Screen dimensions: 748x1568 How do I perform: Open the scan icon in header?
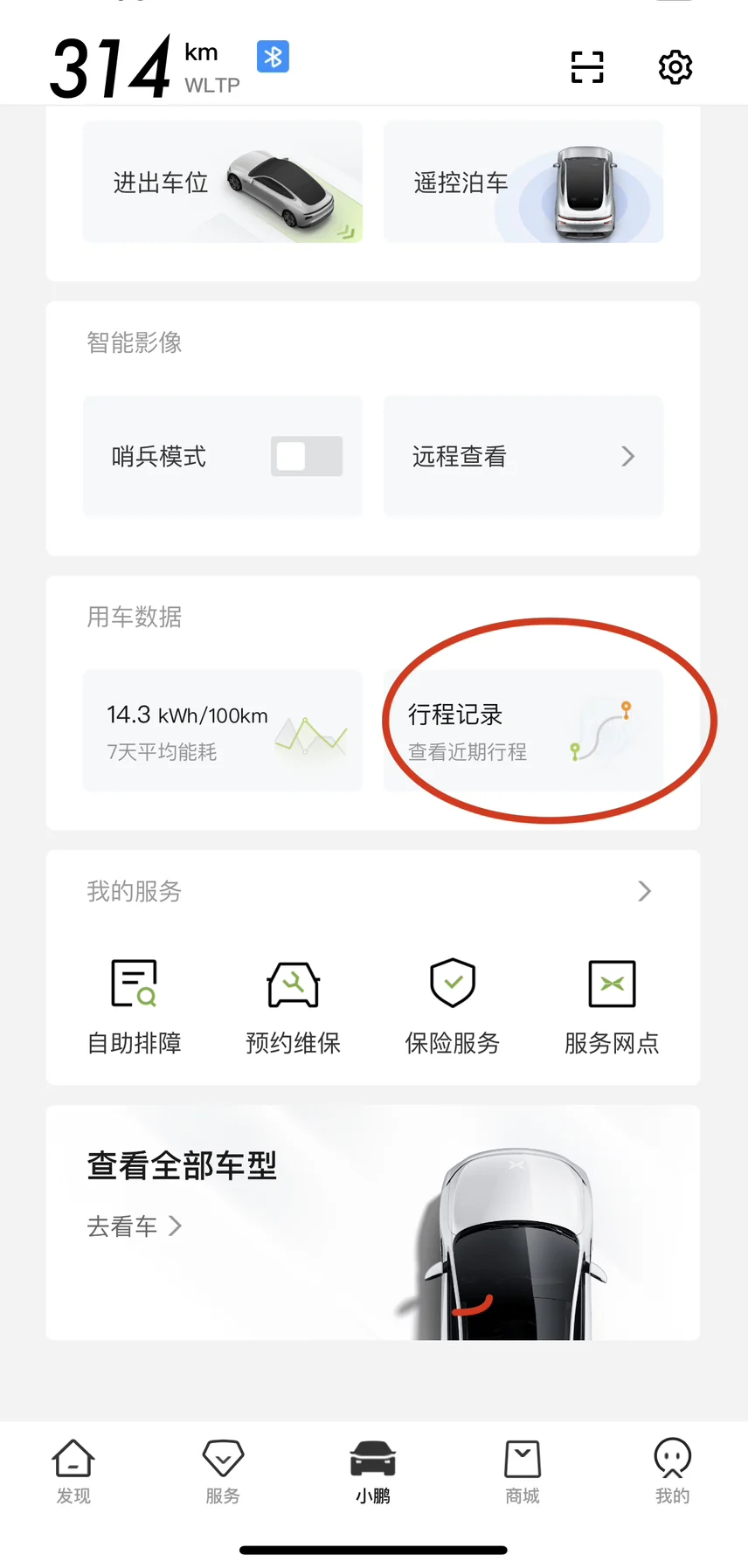587,67
